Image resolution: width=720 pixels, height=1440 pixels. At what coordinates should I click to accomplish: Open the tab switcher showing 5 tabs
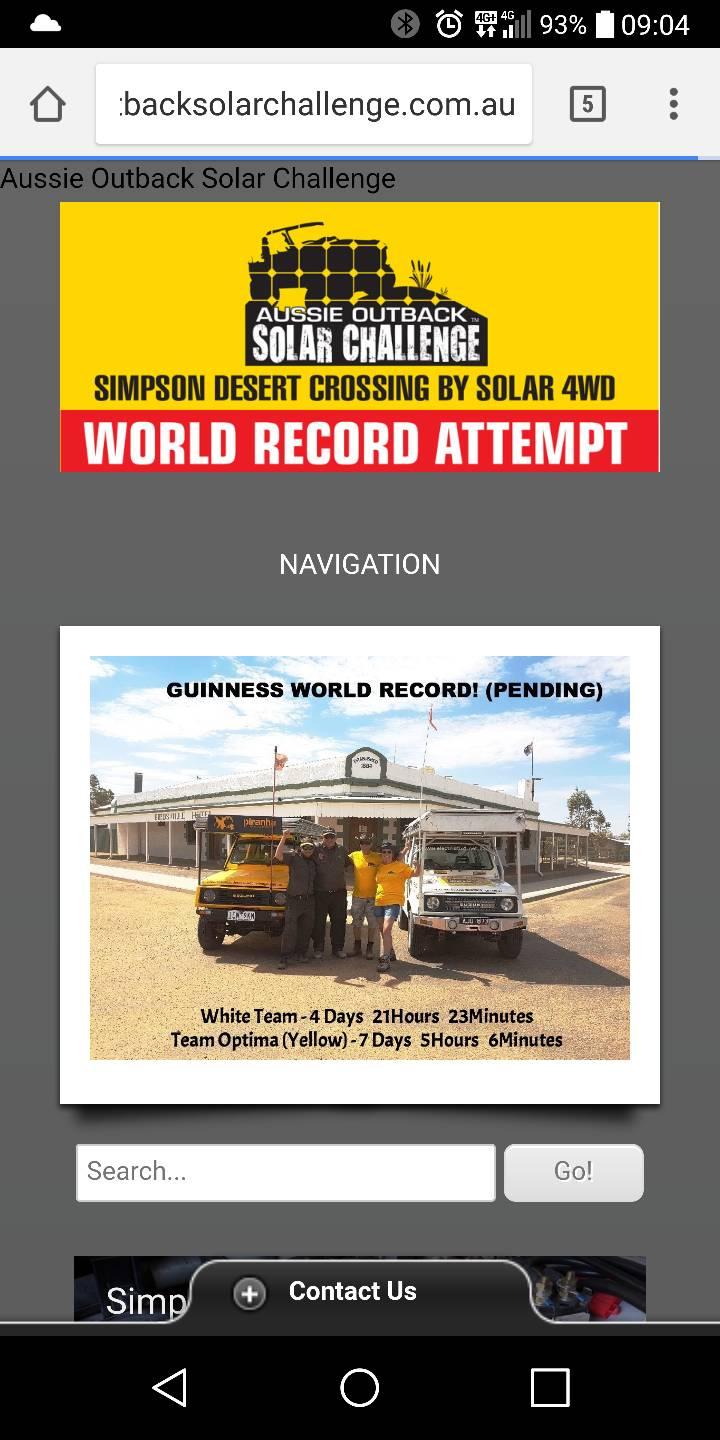click(x=587, y=104)
